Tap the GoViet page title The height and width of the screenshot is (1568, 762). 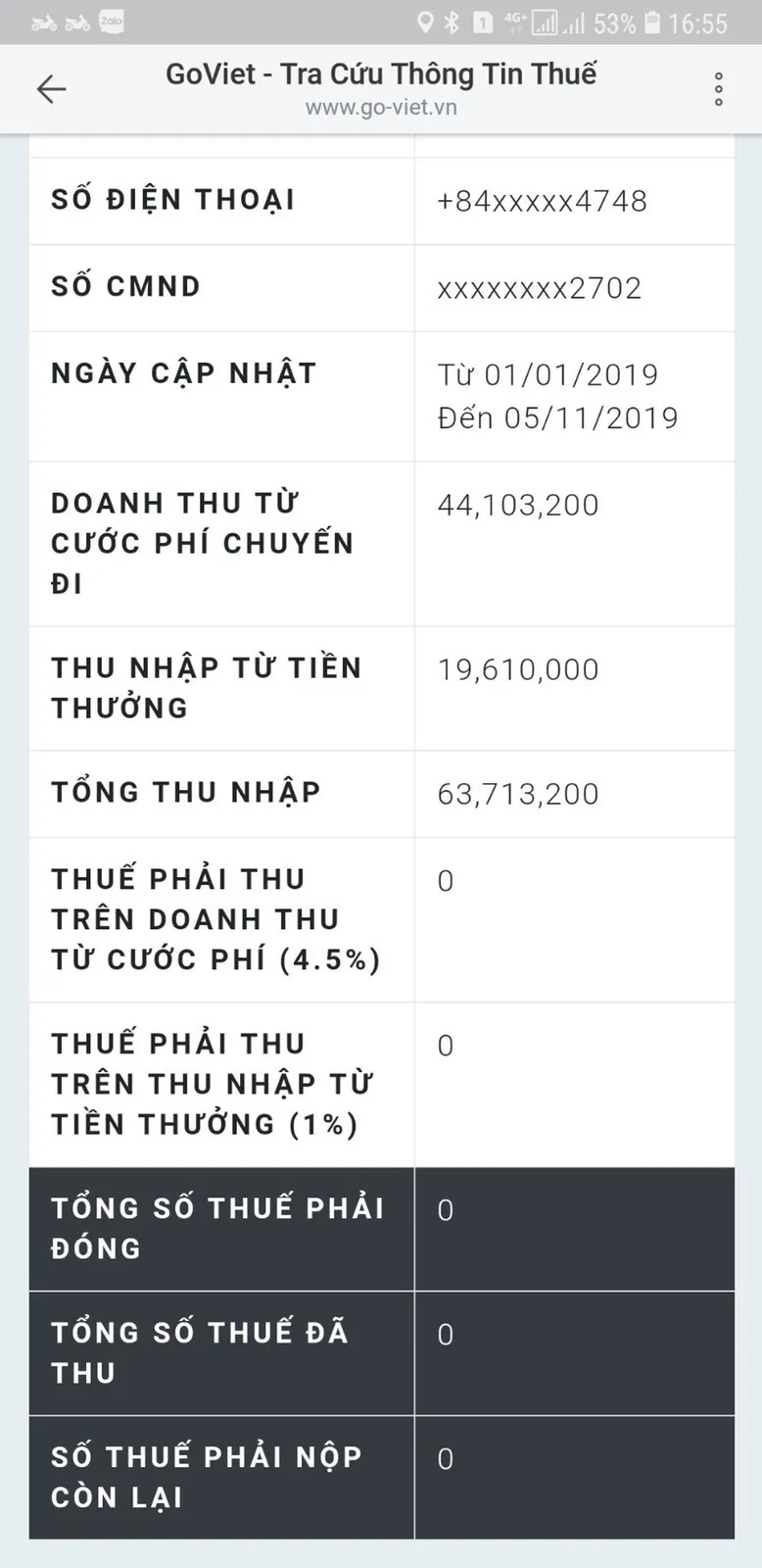(380, 73)
